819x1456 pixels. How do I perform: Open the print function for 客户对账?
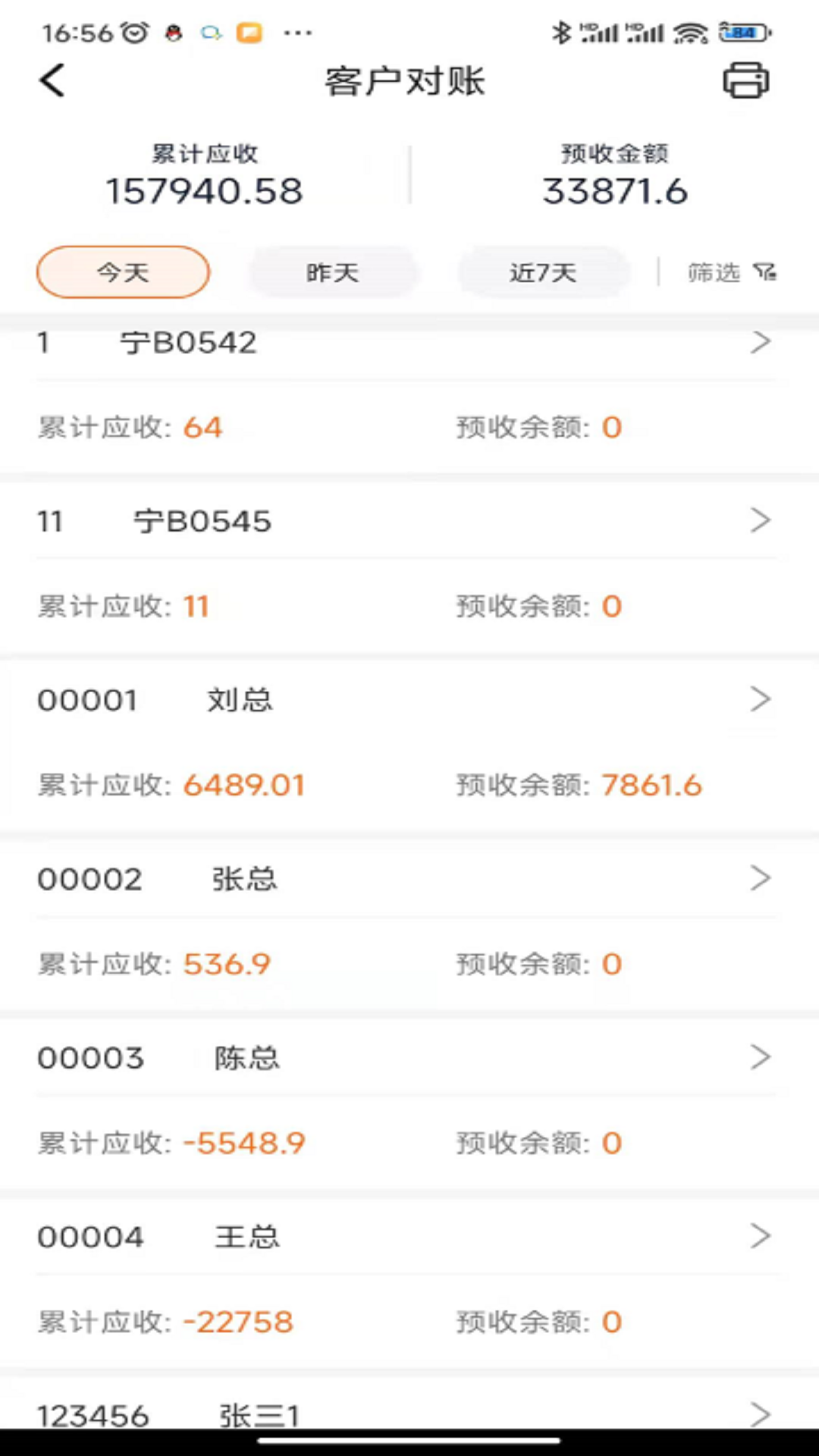747,81
